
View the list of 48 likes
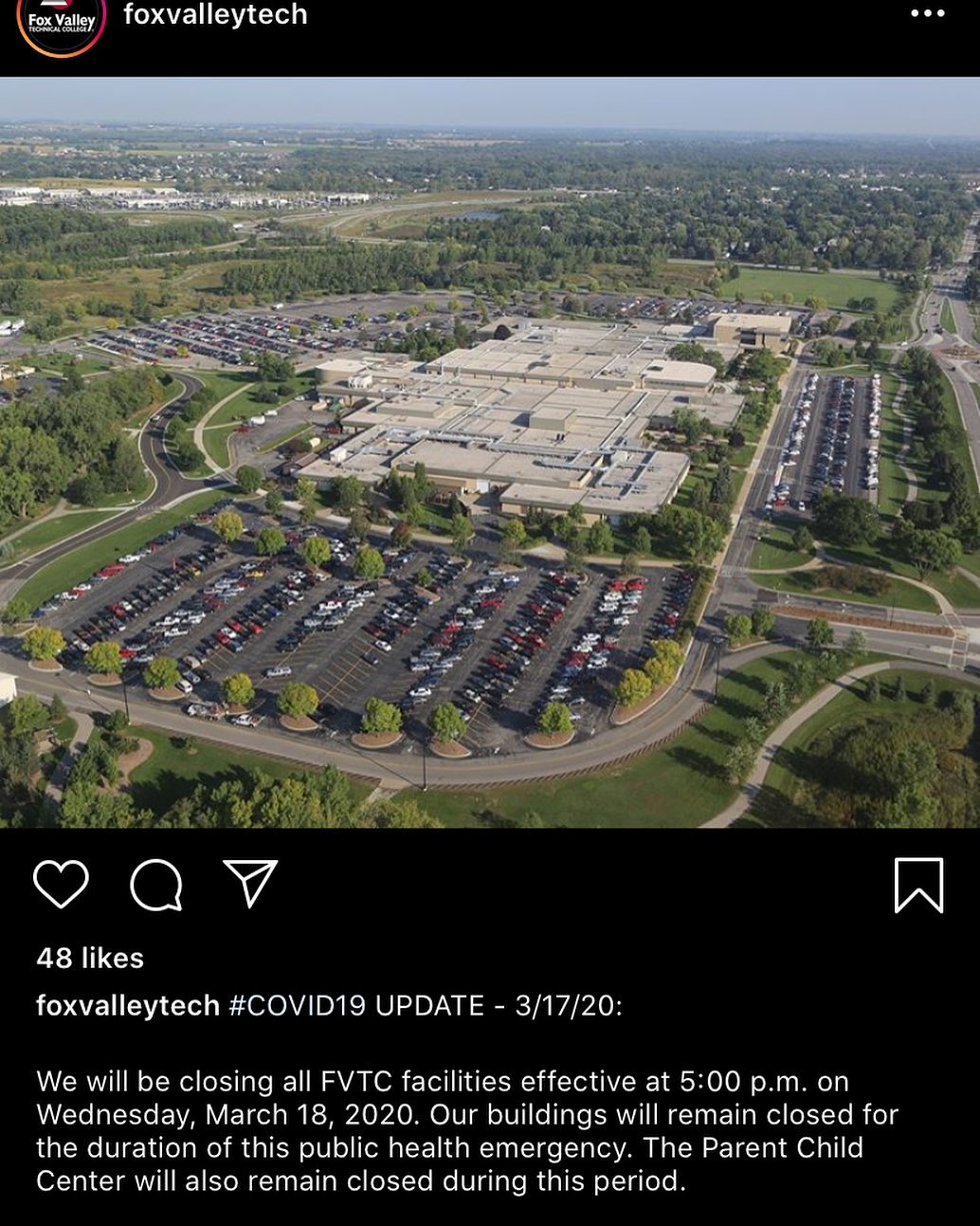[90, 958]
